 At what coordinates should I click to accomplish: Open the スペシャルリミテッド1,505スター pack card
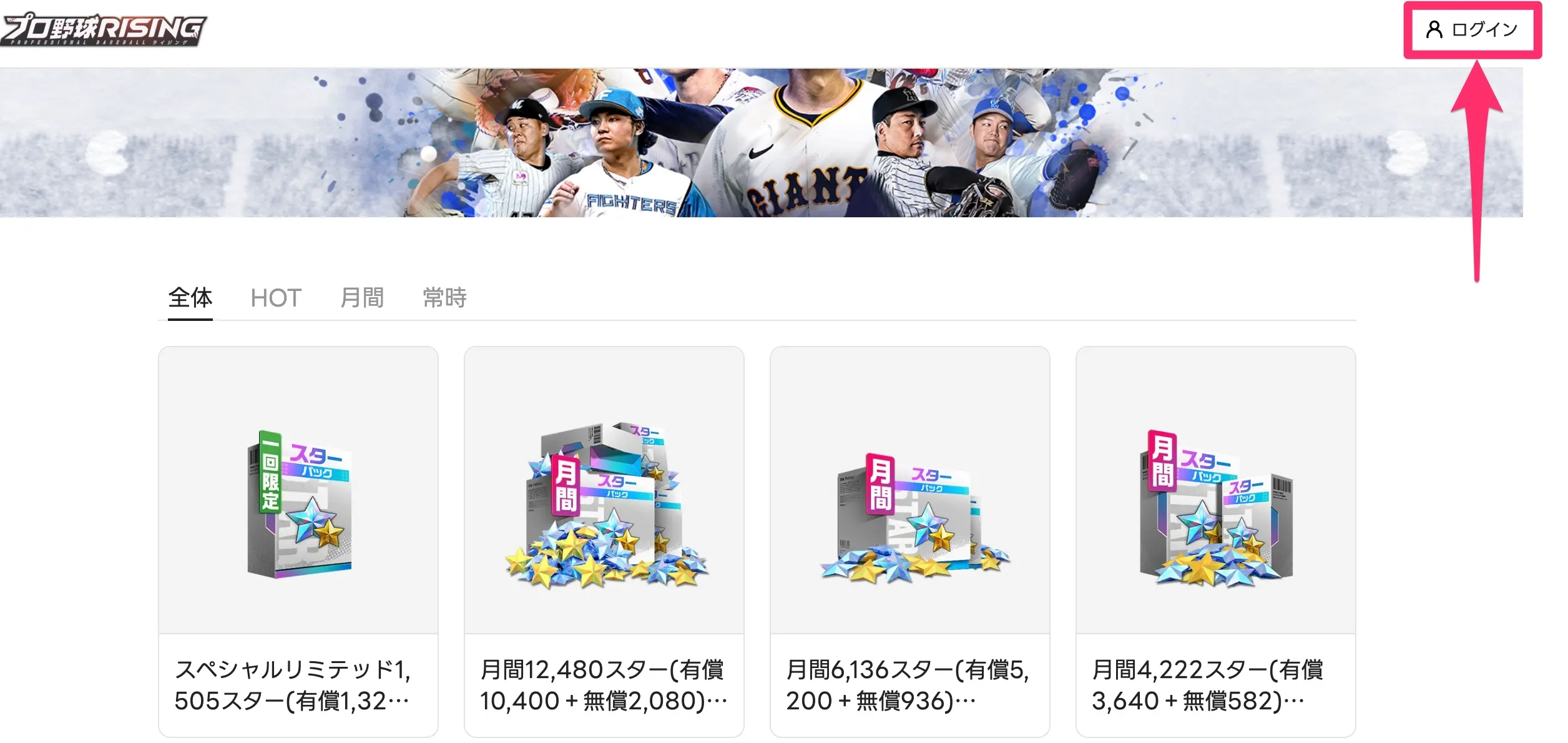[298, 541]
